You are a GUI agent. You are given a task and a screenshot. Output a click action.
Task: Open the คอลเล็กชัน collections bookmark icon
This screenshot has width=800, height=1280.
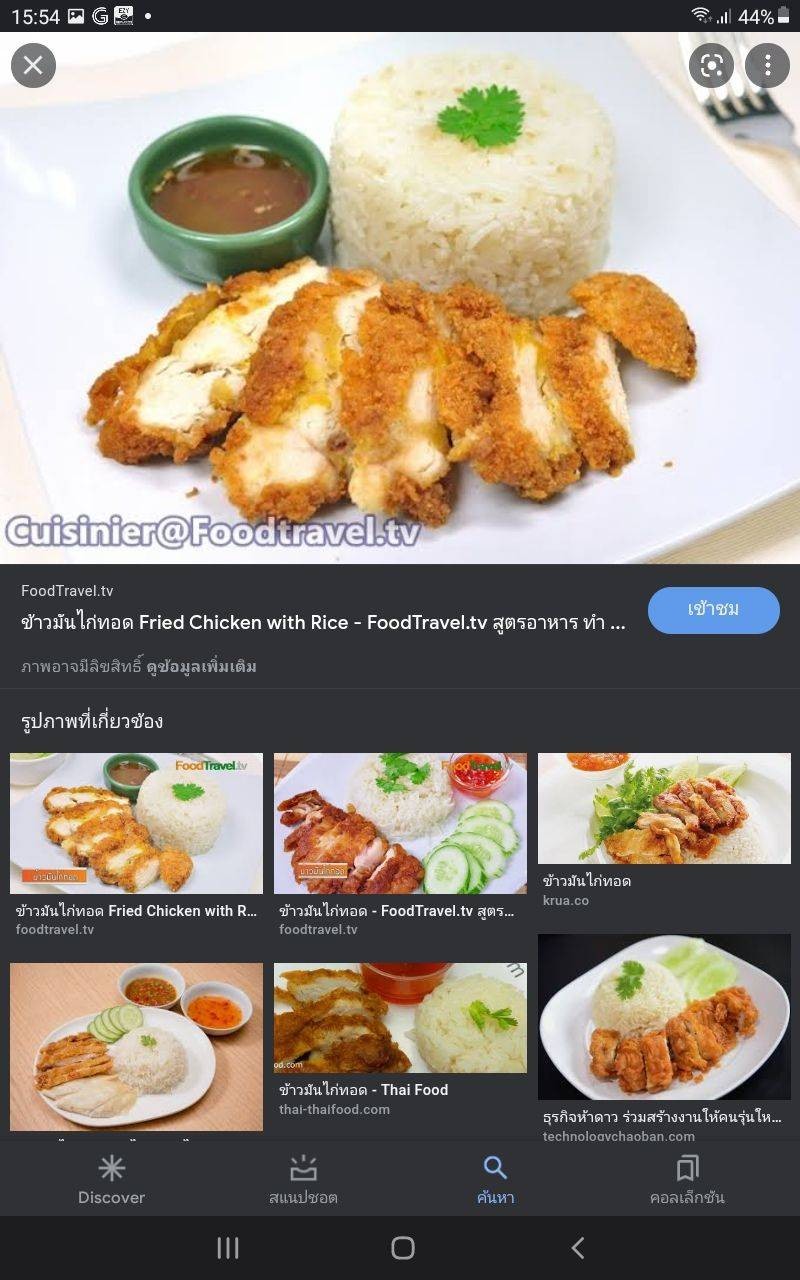click(x=687, y=1167)
